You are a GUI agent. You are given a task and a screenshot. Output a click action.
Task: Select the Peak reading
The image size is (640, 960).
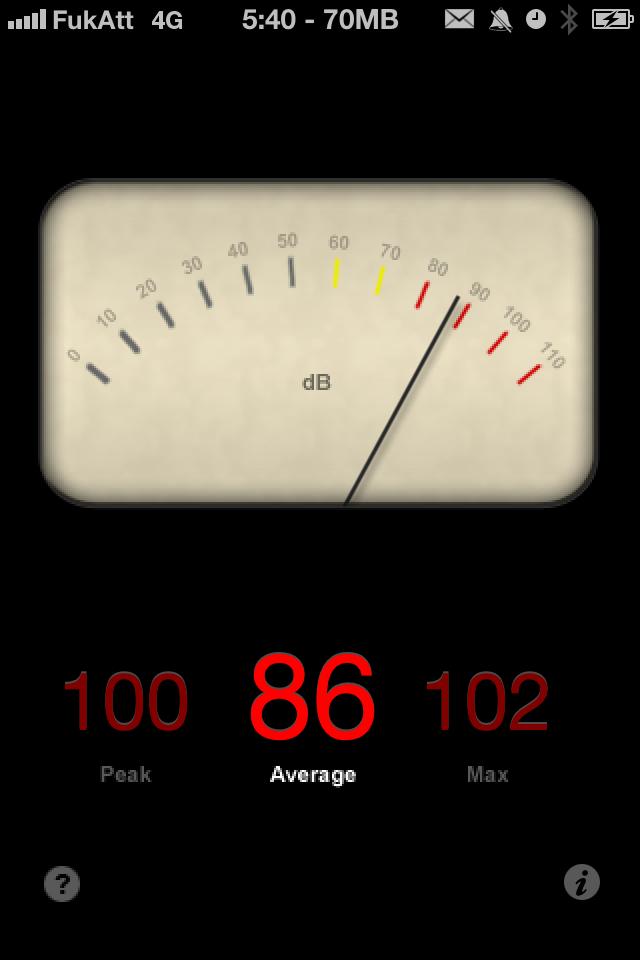click(126, 704)
